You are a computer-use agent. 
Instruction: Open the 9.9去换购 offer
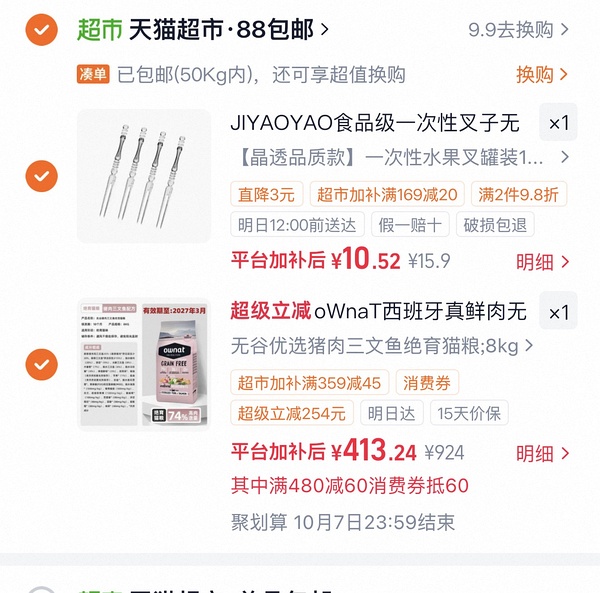pyautogui.click(x=518, y=30)
